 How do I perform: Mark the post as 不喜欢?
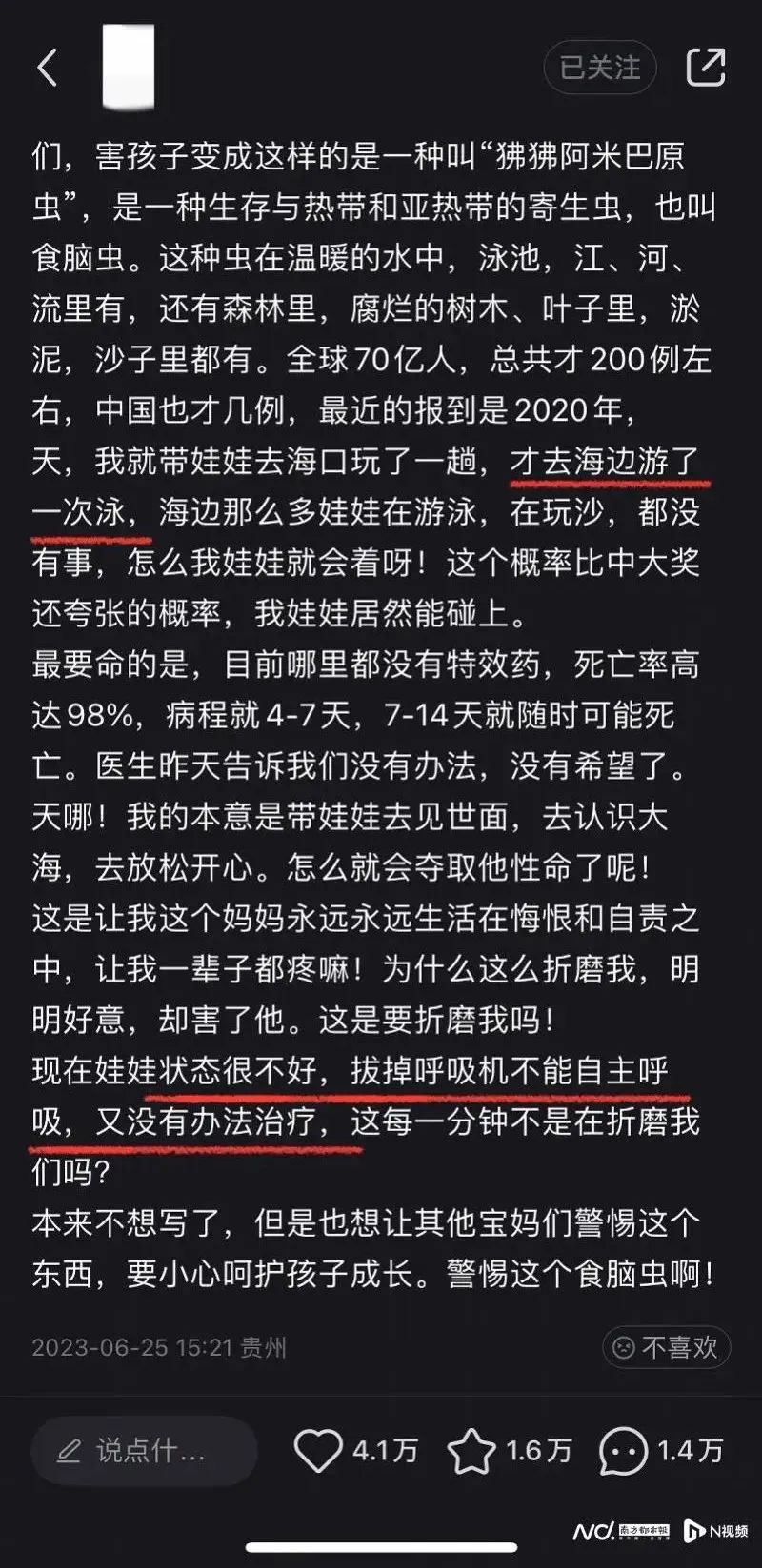pyautogui.click(x=666, y=1347)
